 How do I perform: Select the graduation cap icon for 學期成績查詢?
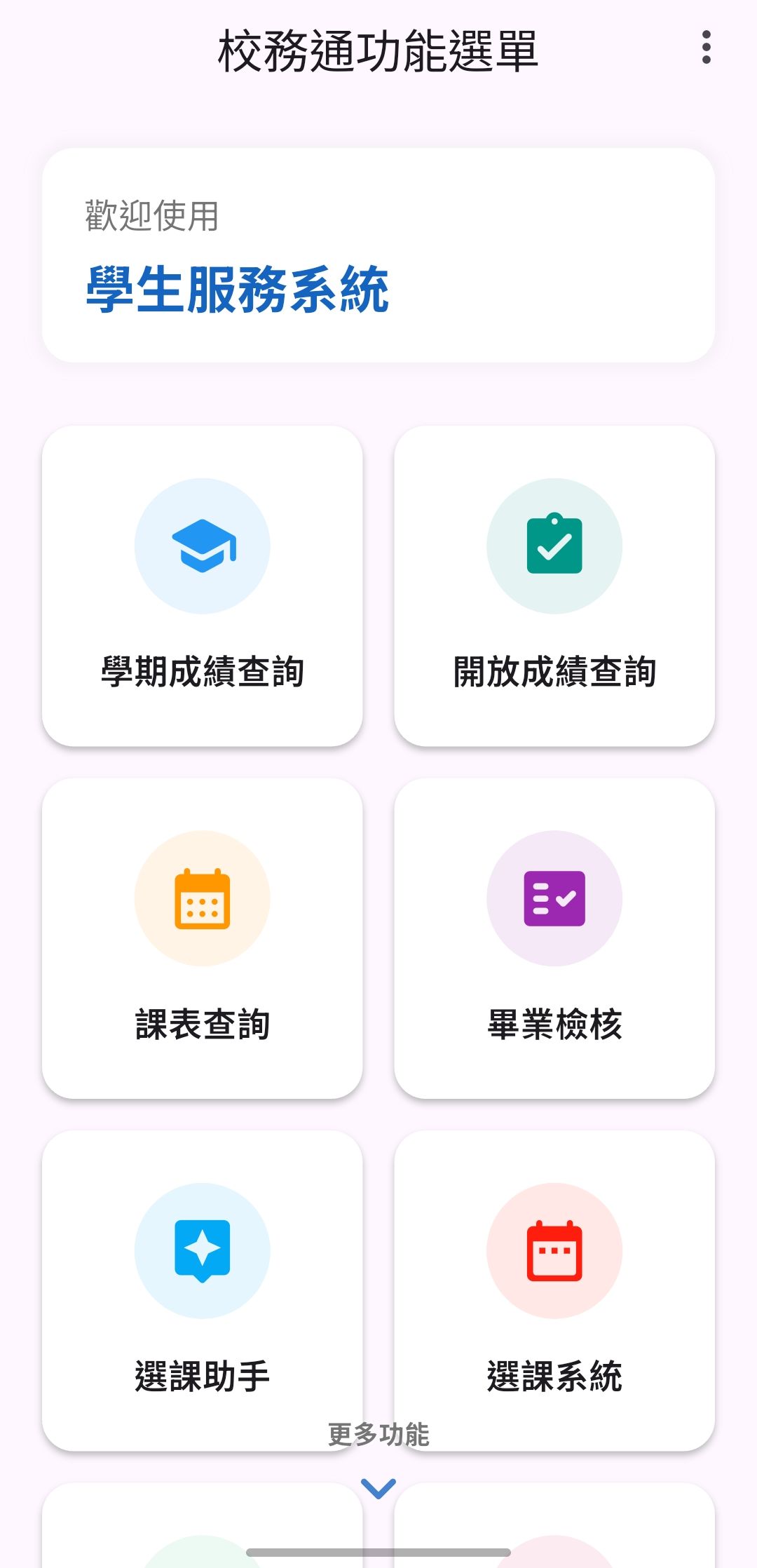coord(202,548)
